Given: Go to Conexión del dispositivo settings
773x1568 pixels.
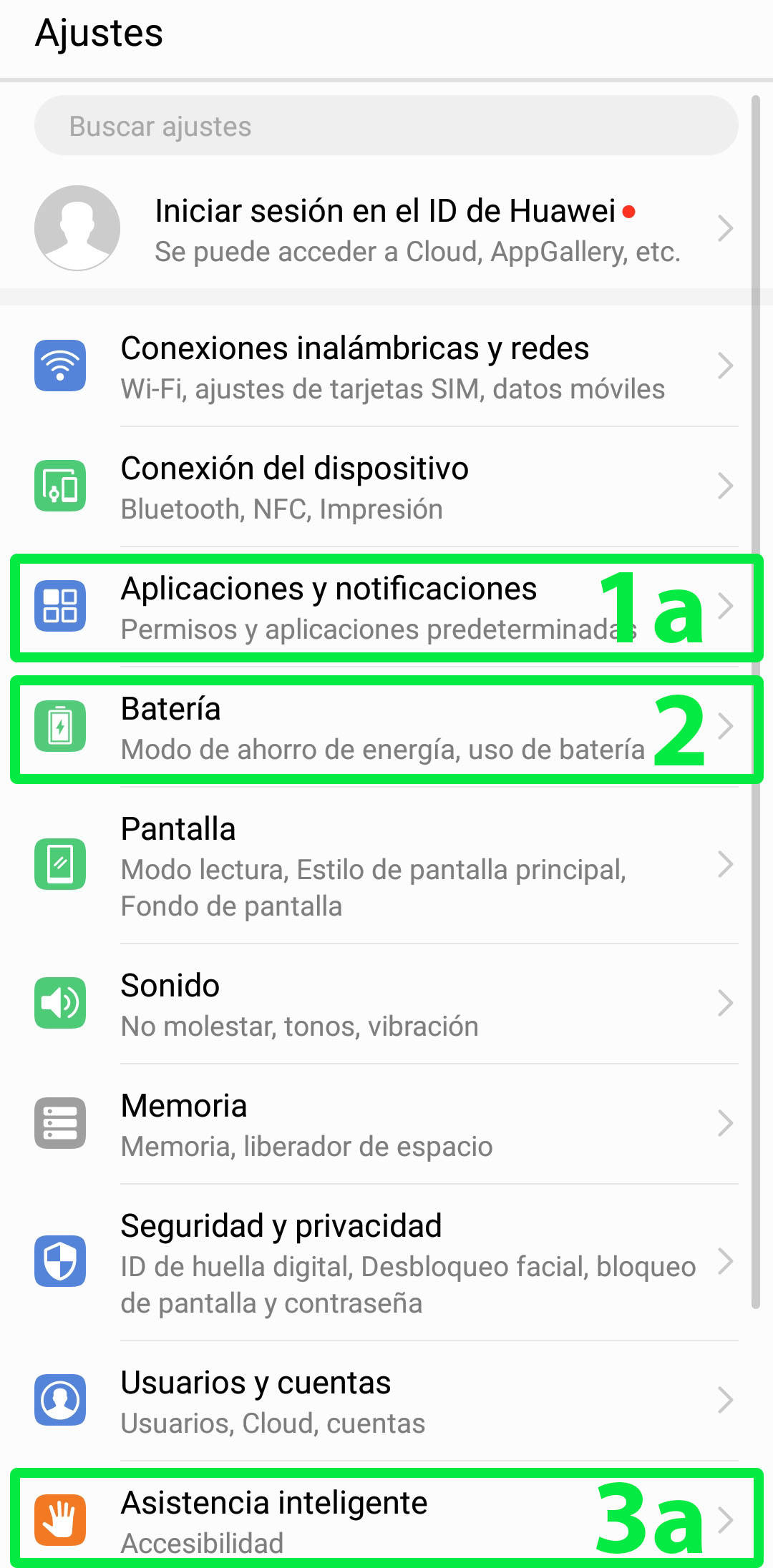Looking at the screenshot, I should (x=386, y=487).
